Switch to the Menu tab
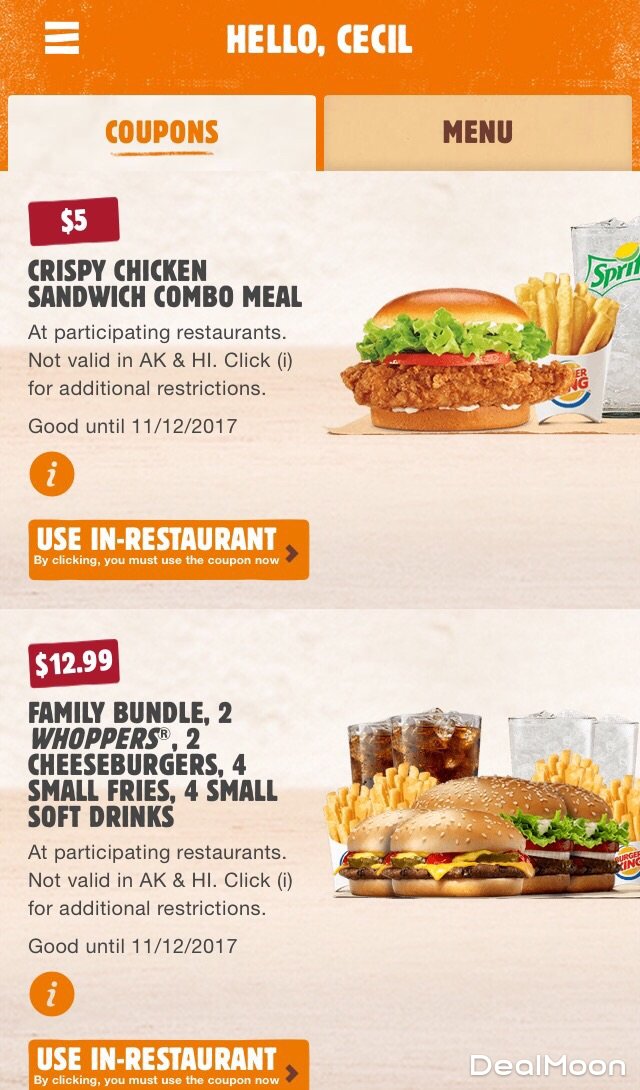Image resolution: width=640 pixels, height=1090 pixels. (477, 132)
